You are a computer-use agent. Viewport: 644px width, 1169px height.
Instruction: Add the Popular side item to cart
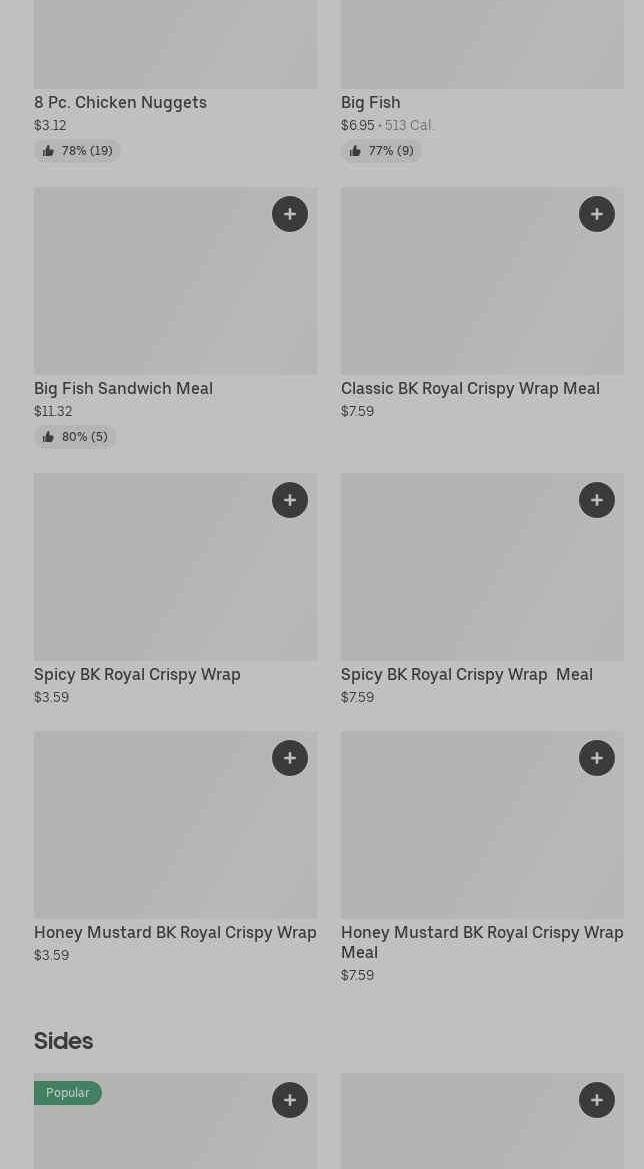click(x=290, y=1100)
